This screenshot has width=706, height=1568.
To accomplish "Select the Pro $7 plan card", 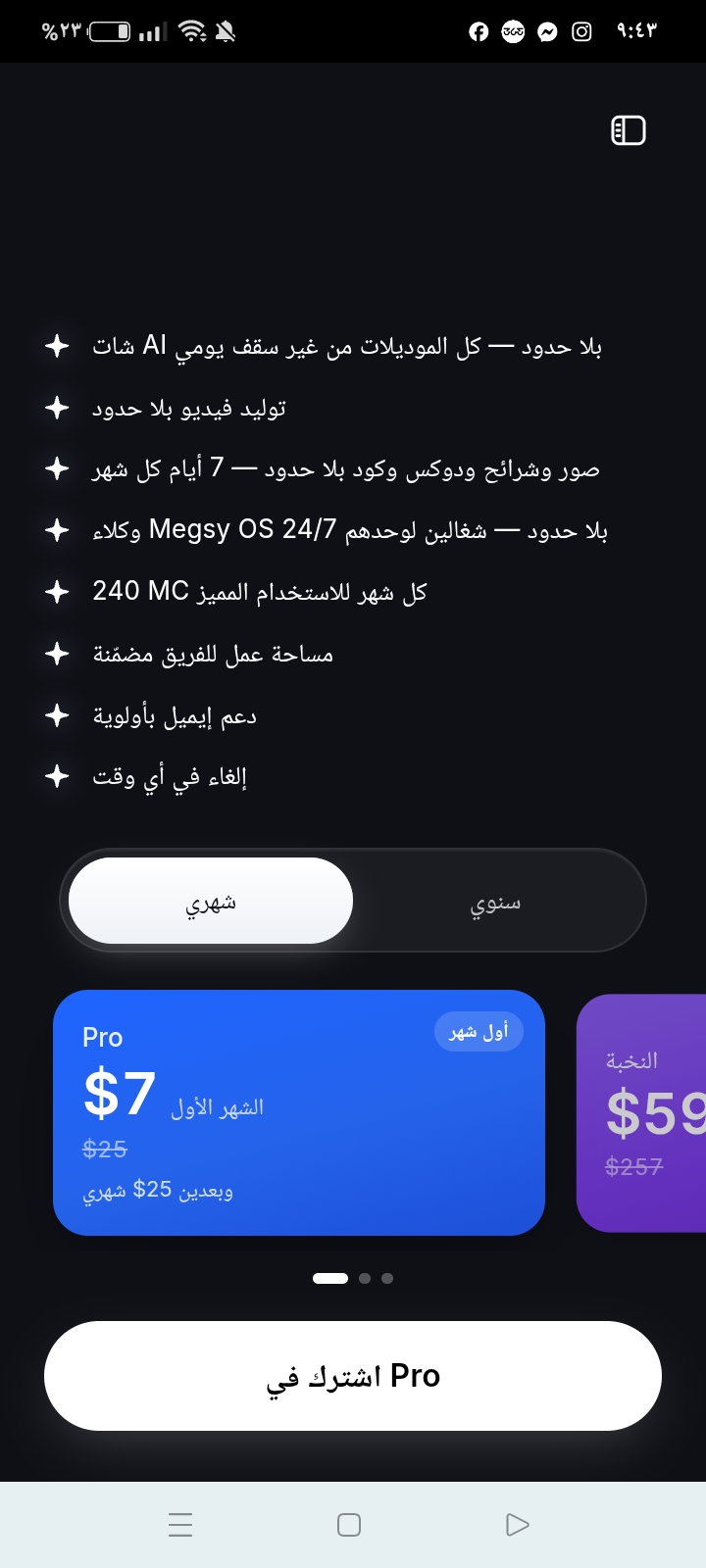I will [x=299, y=1112].
